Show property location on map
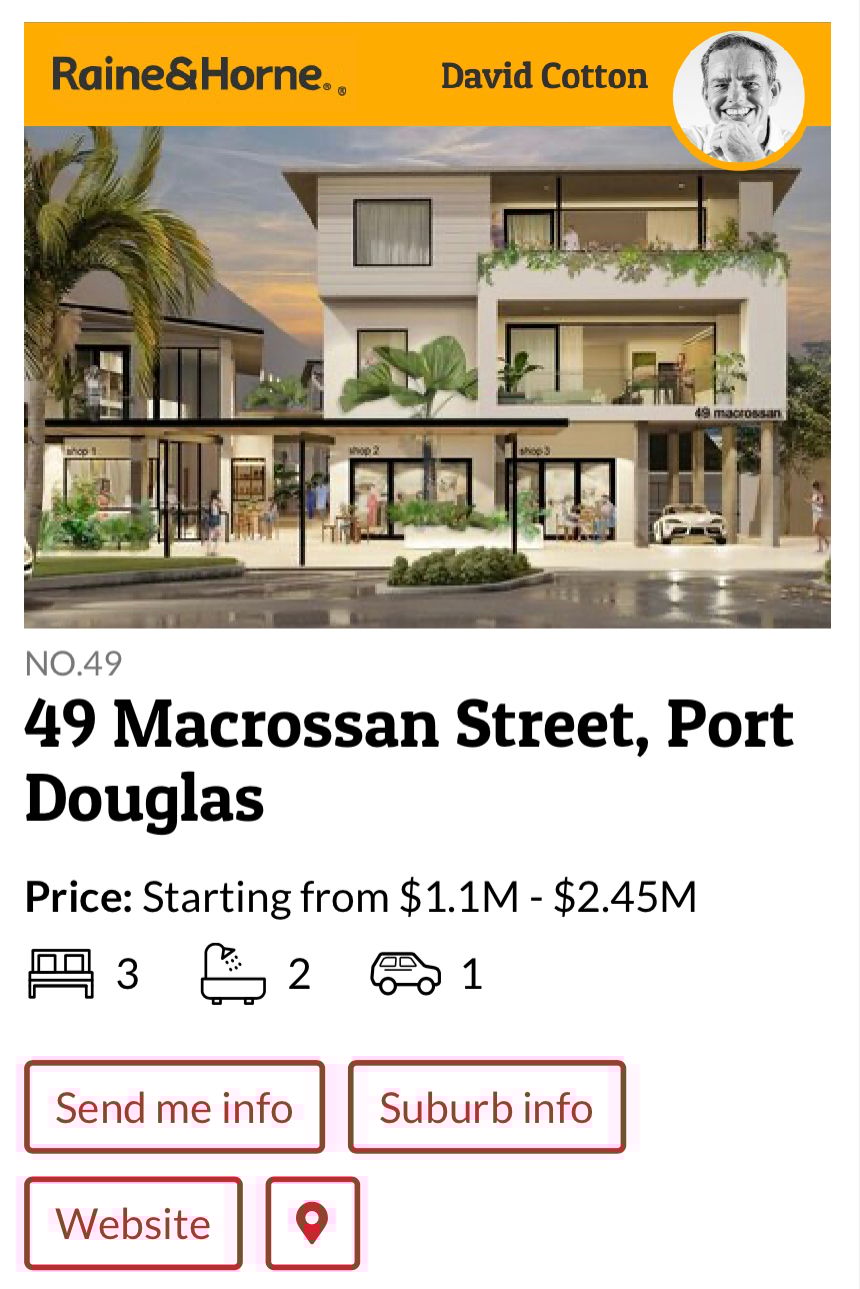Image resolution: width=860 pixels, height=1289 pixels. (x=312, y=1223)
